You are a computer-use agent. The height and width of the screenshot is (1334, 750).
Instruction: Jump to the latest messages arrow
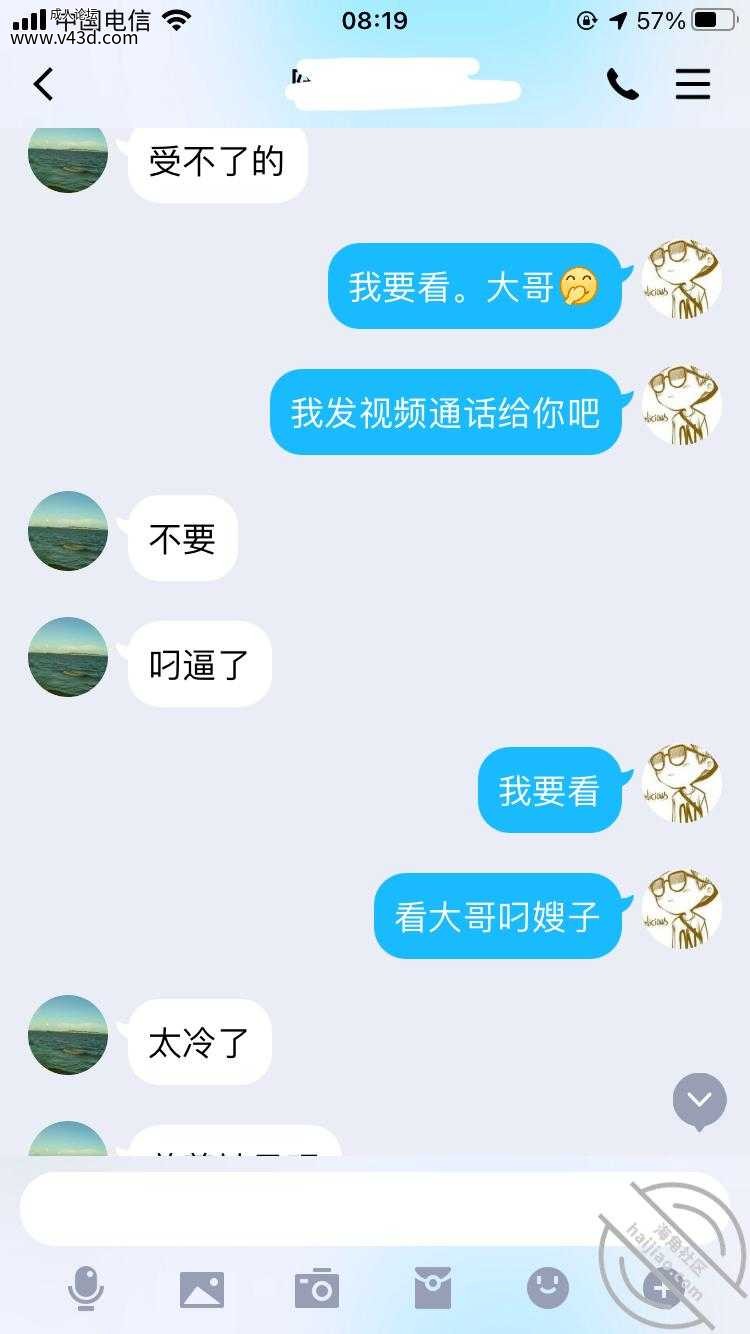tap(699, 1101)
